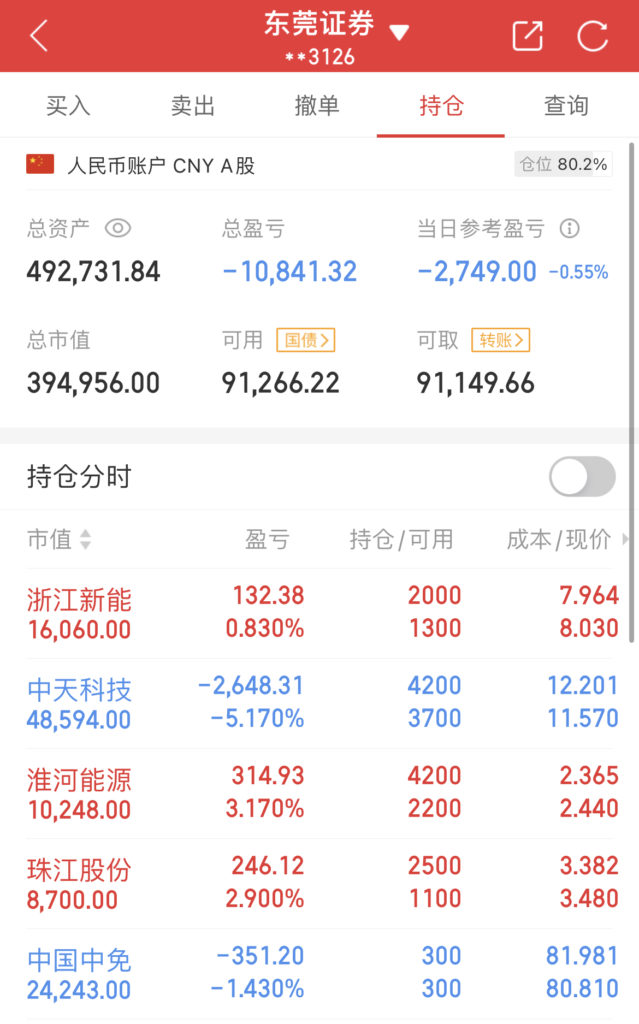Hide total assets with the eye icon
This screenshot has height=1024, width=639.
(118, 228)
